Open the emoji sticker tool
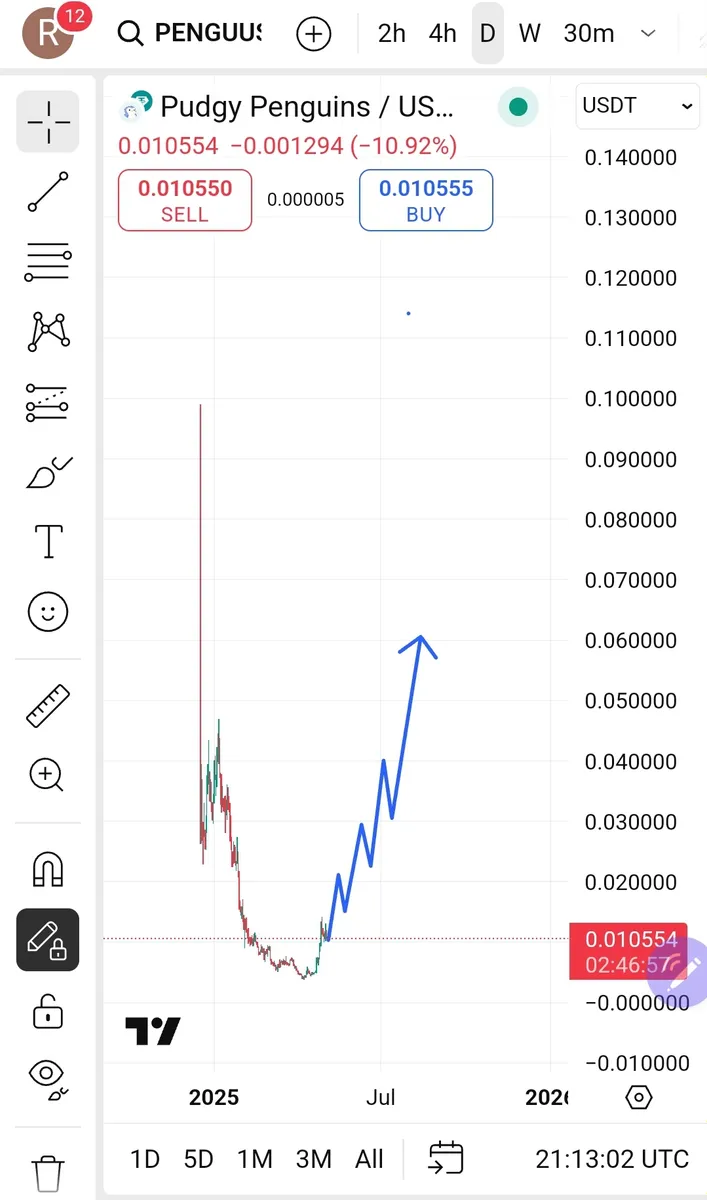Image resolution: width=707 pixels, height=1200 pixels. coord(48,611)
